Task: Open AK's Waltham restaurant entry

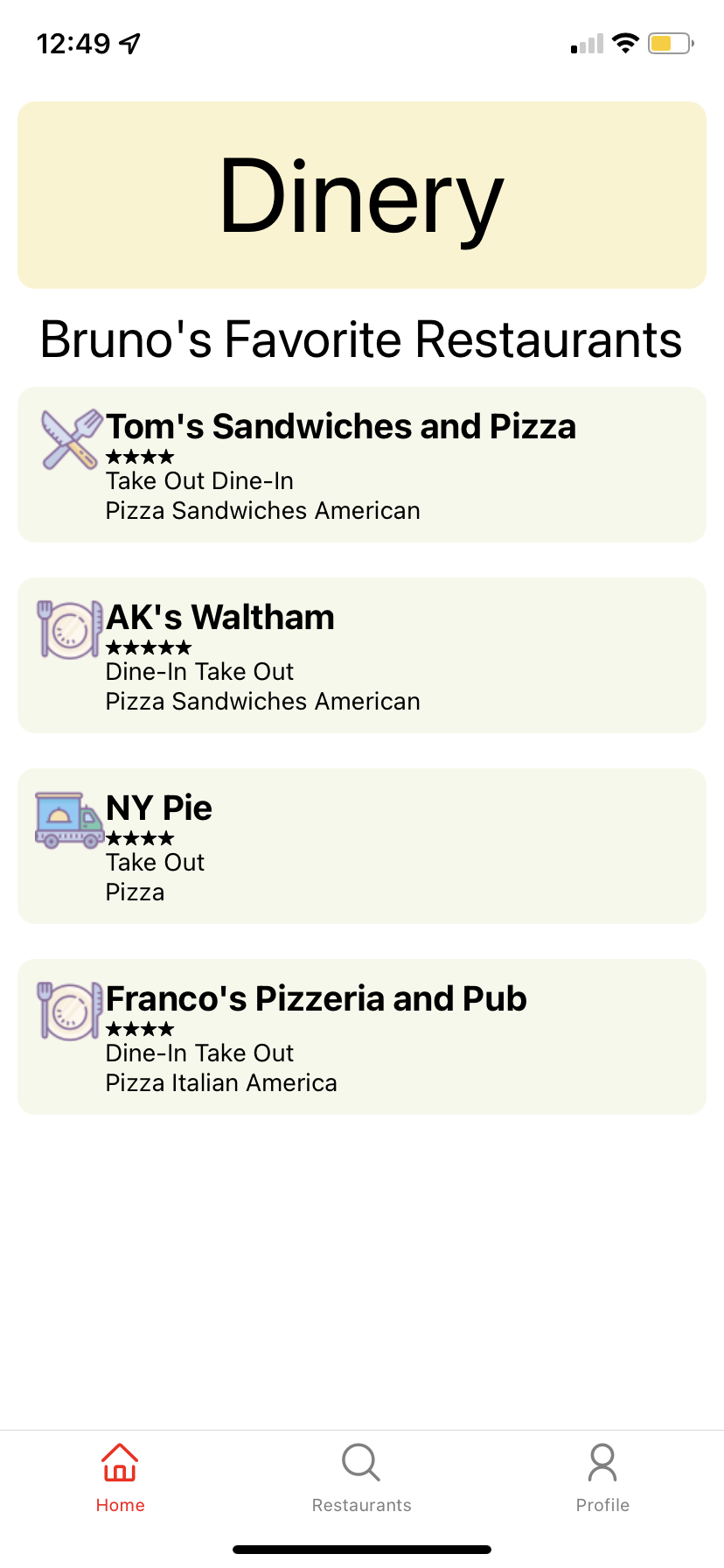Action: [x=361, y=654]
